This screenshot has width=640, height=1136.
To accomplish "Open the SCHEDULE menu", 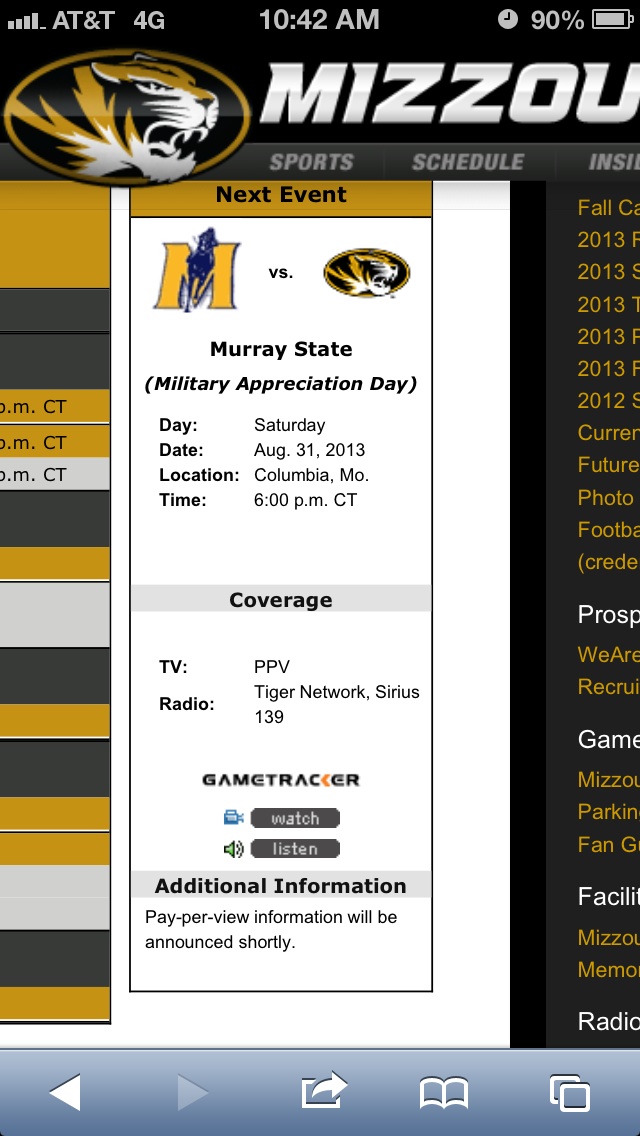I will [467, 162].
